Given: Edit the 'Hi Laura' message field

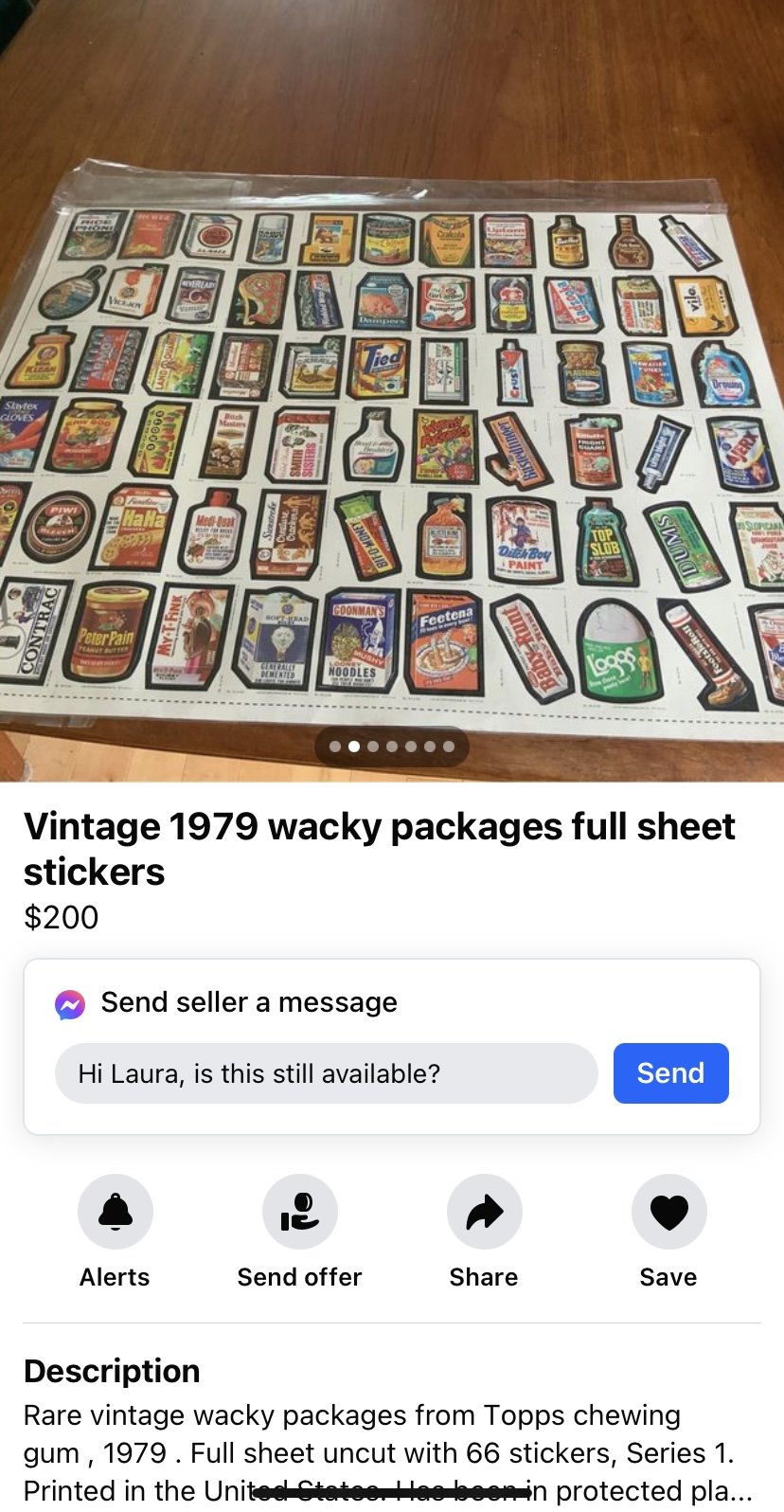Looking at the screenshot, I should [326, 1073].
